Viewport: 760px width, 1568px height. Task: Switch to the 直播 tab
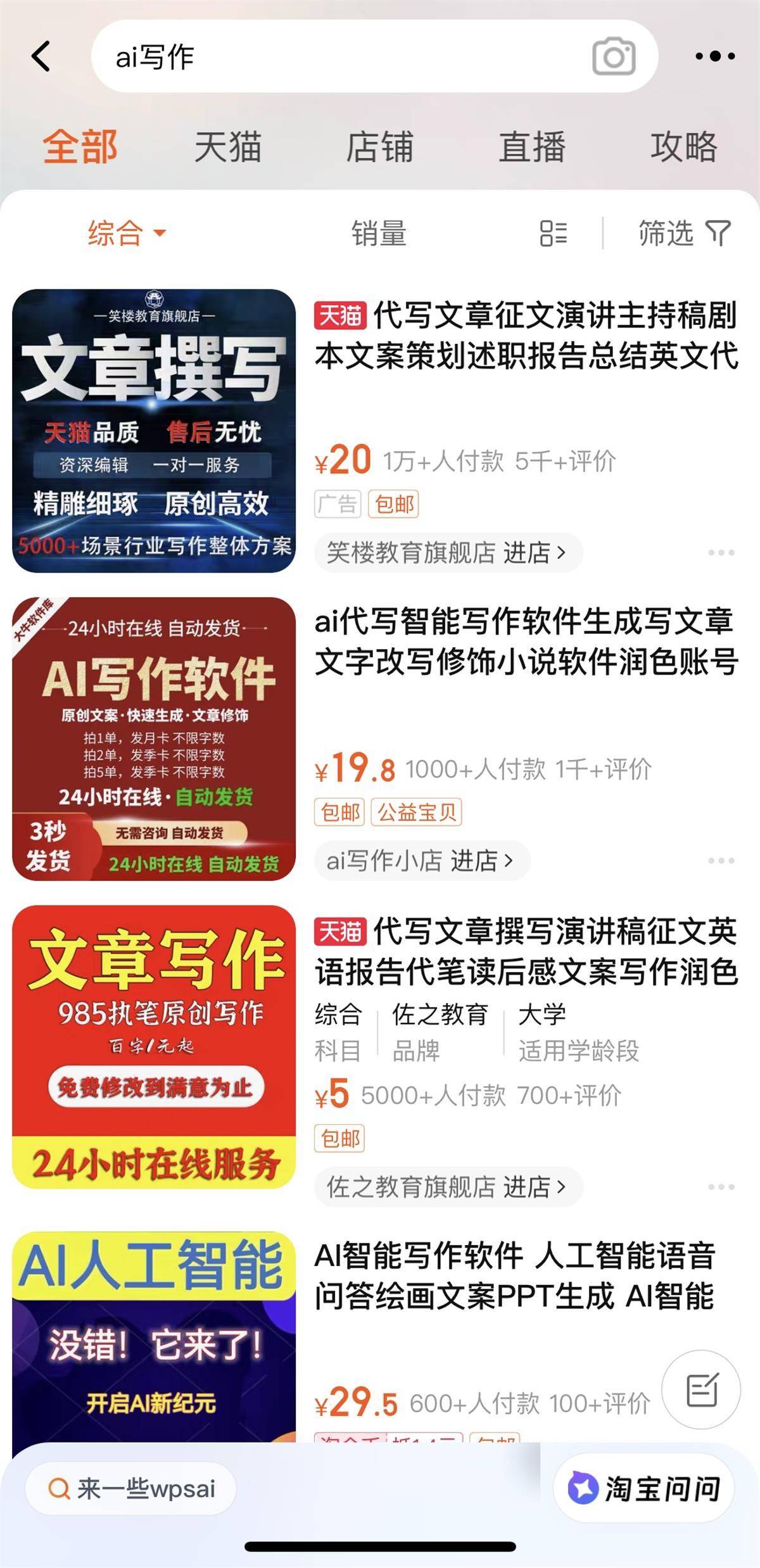pyautogui.click(x=532, y=147)
